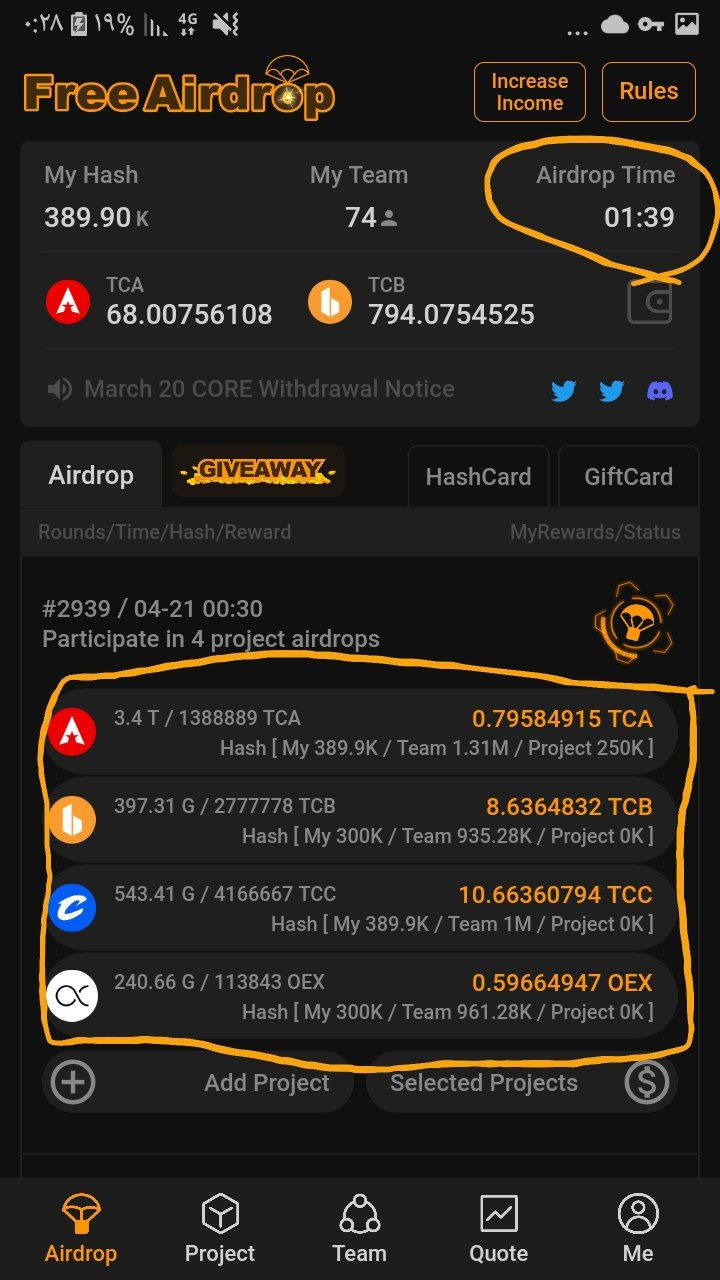Screen dimensions: 720x1280
Task: Tap the Increase Income button
Action: 530,92
